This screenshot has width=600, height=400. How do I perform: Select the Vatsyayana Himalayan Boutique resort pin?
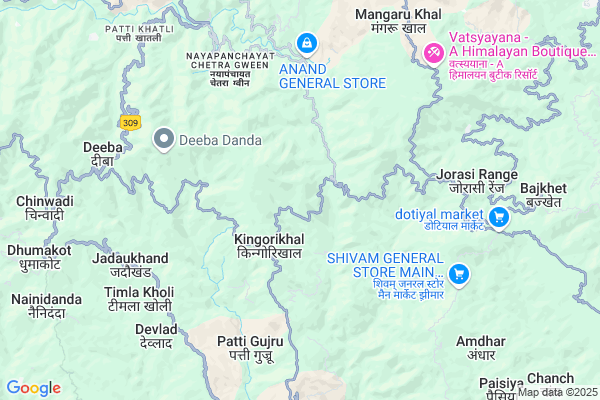[434, 52]
